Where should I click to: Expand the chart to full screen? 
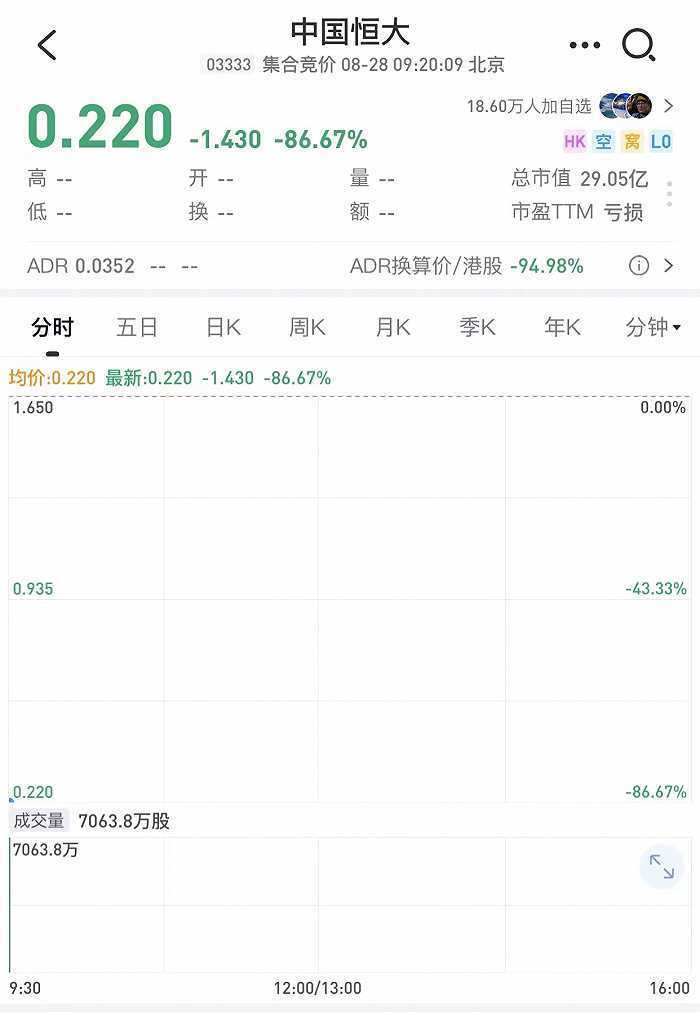coord(662,867)
